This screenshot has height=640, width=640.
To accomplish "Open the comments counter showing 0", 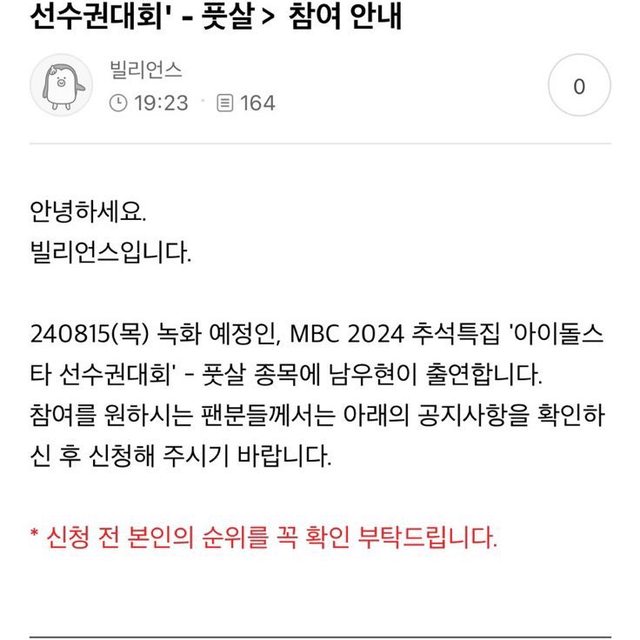I will pyautogui.click(x=578, y=87).
